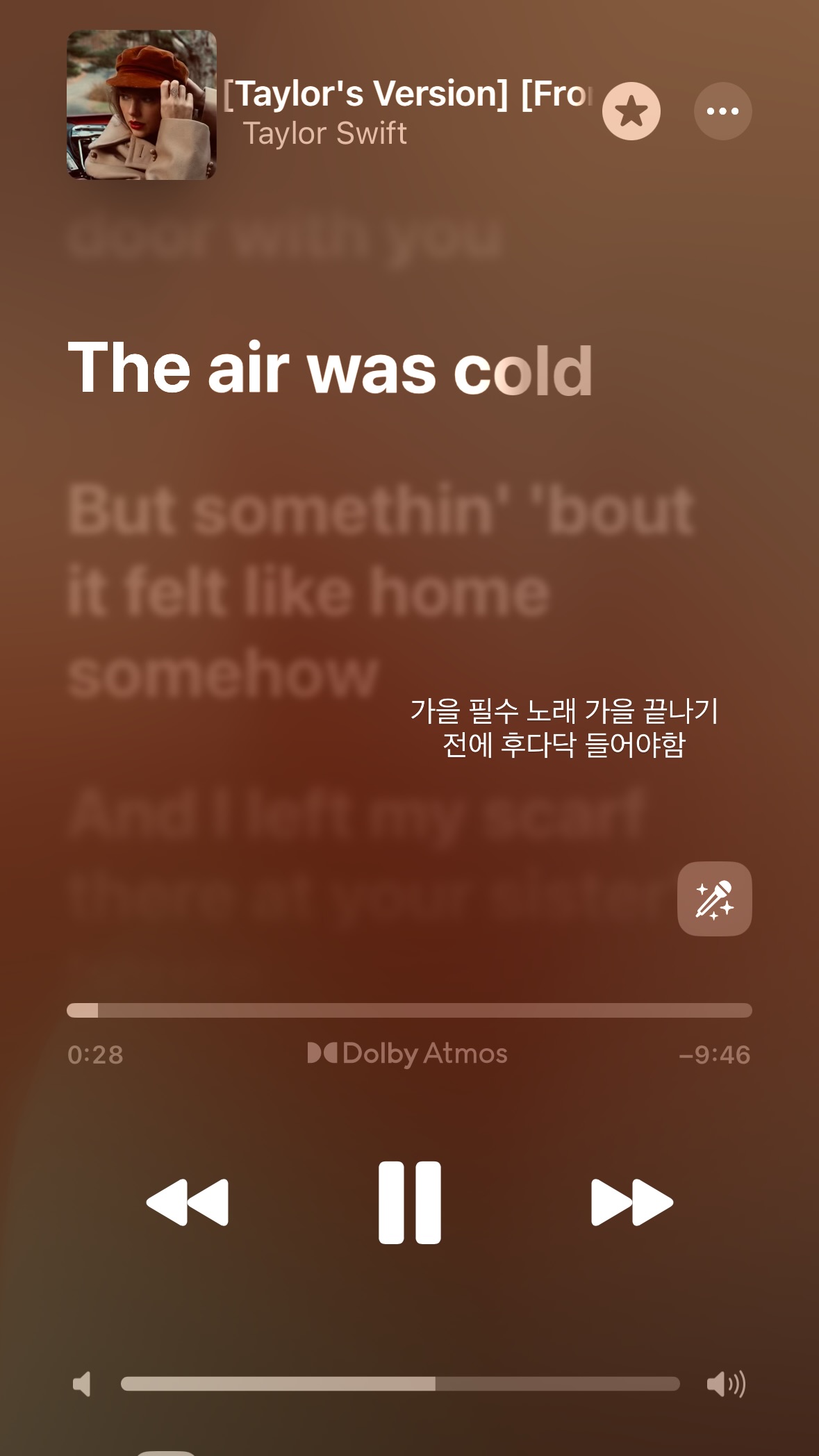The width and height of the screenshot is (819, 1456).
Task: Tap the volume slider to adjust loudness
Action: pyautogui.click(x=400, y=1384)
